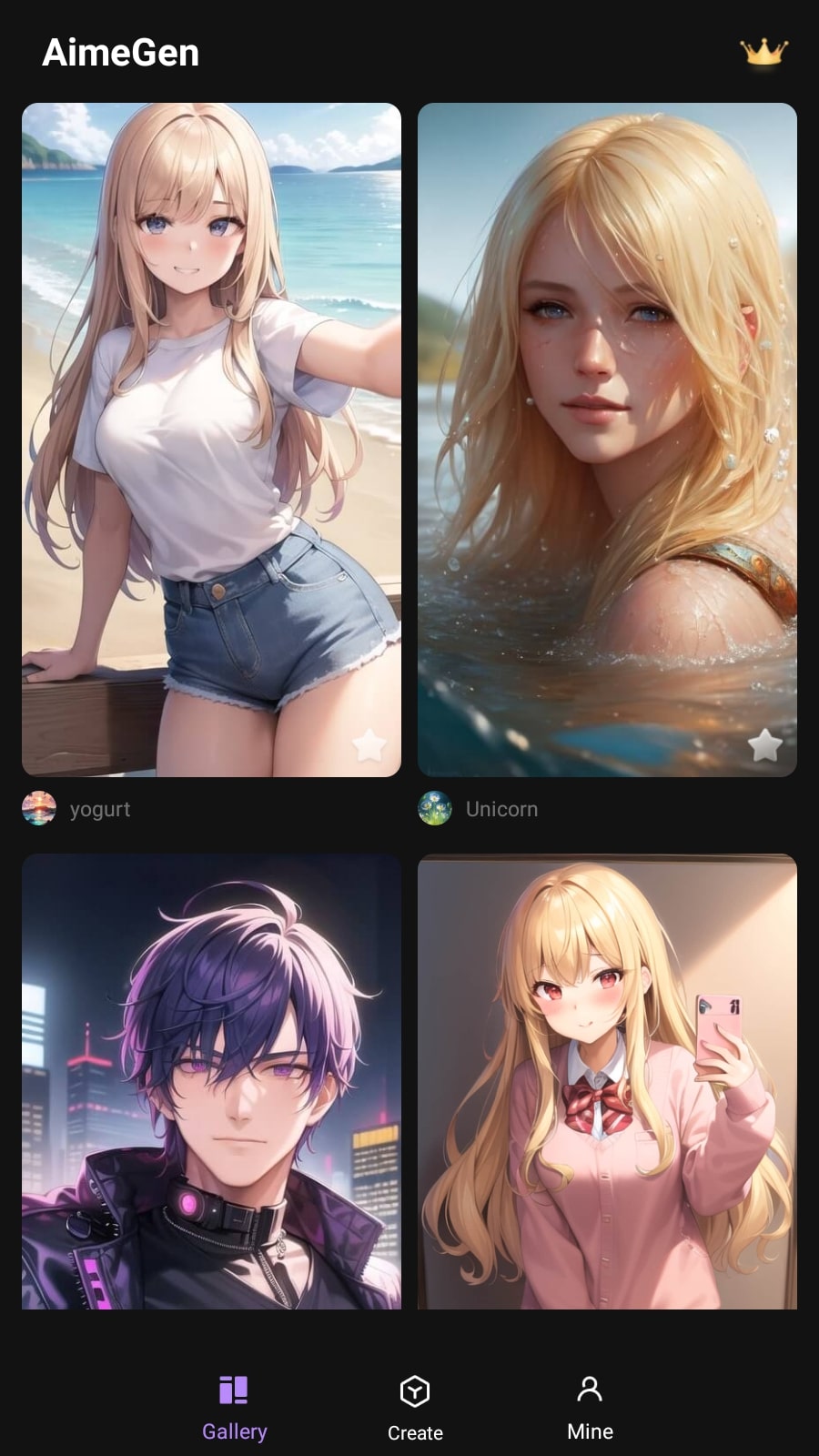Image resolution: width=819 pixels, height=1456 pixels.
Task: Open the Mine tab
Action: [590, 1409]
